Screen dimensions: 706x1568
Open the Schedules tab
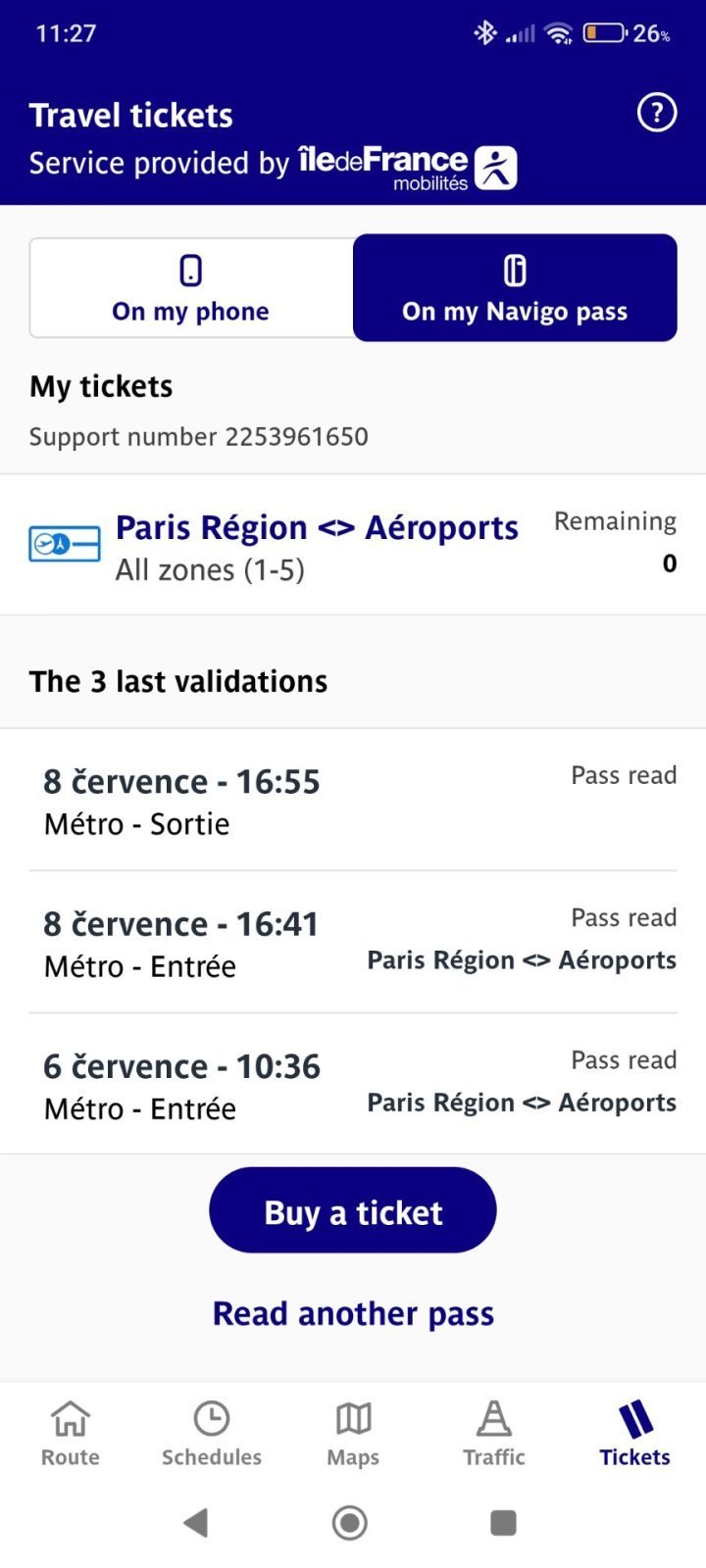click(x=212, y=1433)
